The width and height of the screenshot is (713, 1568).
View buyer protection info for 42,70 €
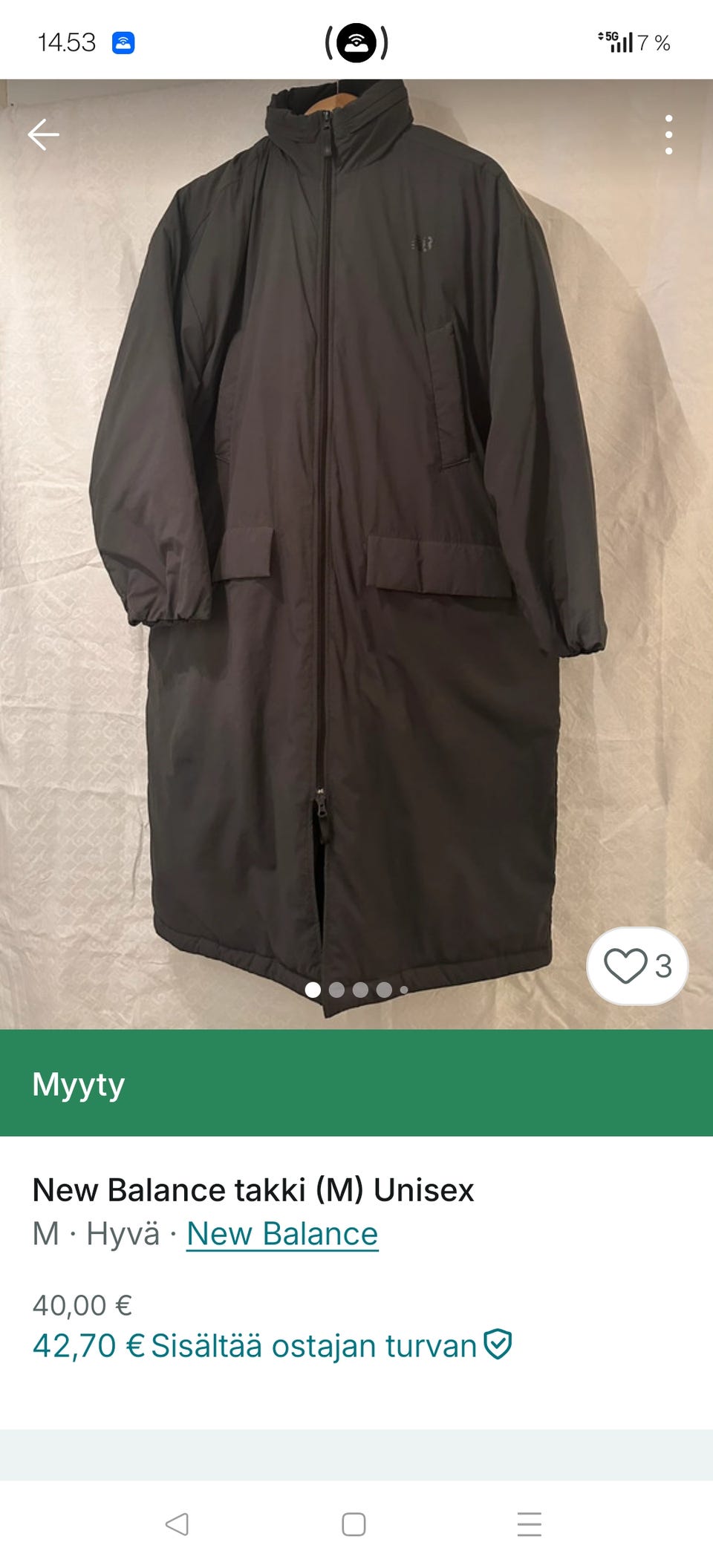(272, 1345)
